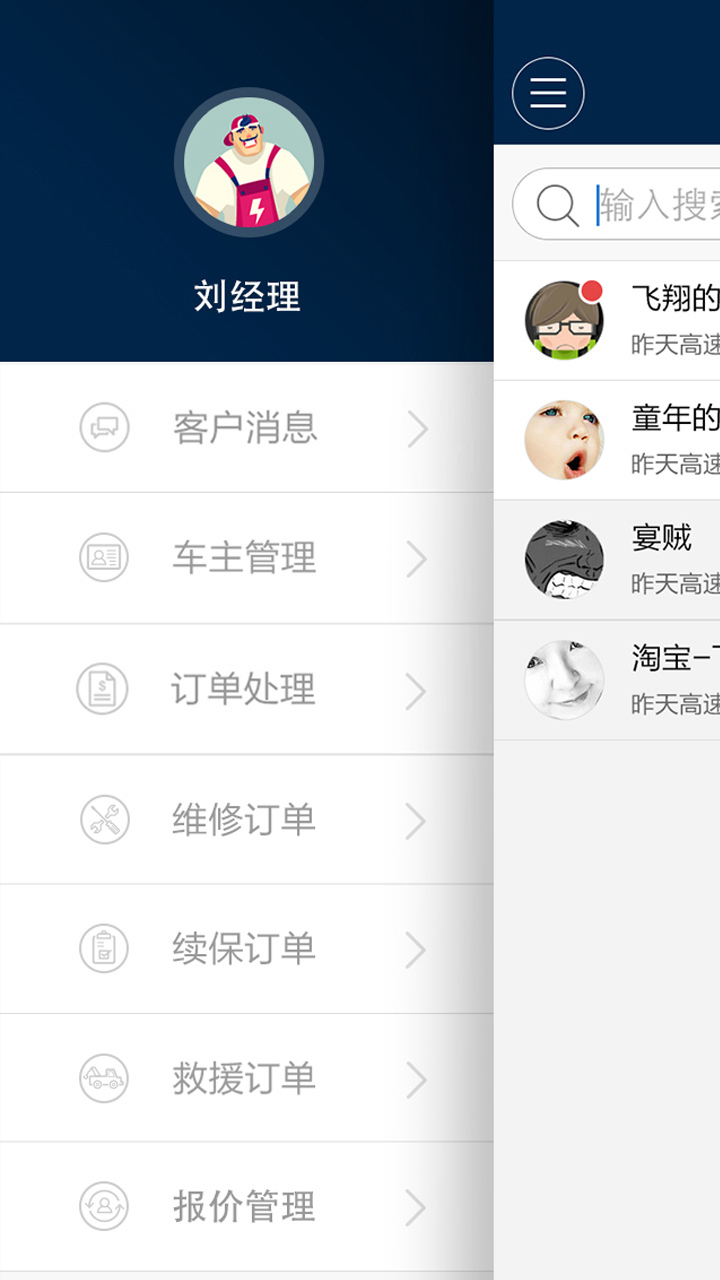Open 订单处理 section

(x=246, y=689)
